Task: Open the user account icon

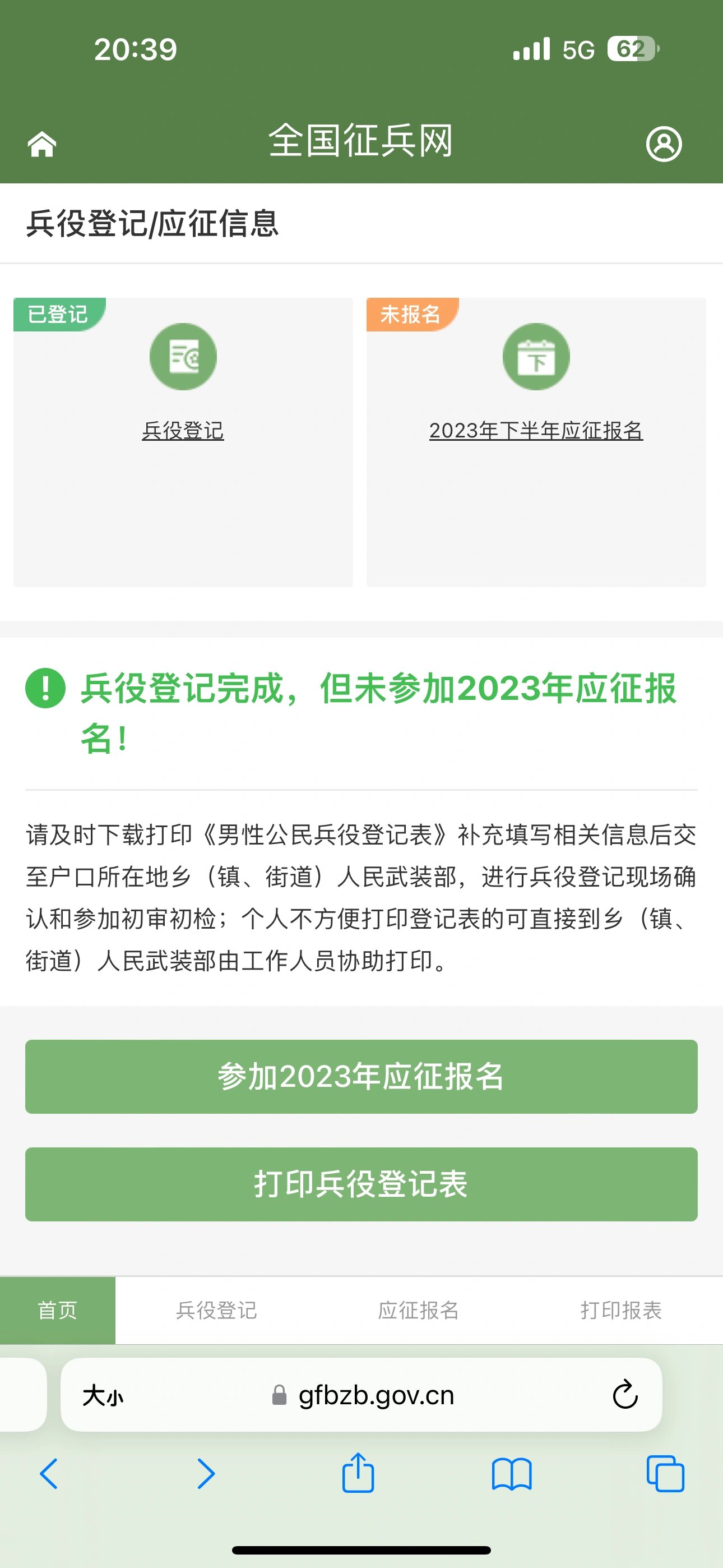Action: [x=664, y=144]
